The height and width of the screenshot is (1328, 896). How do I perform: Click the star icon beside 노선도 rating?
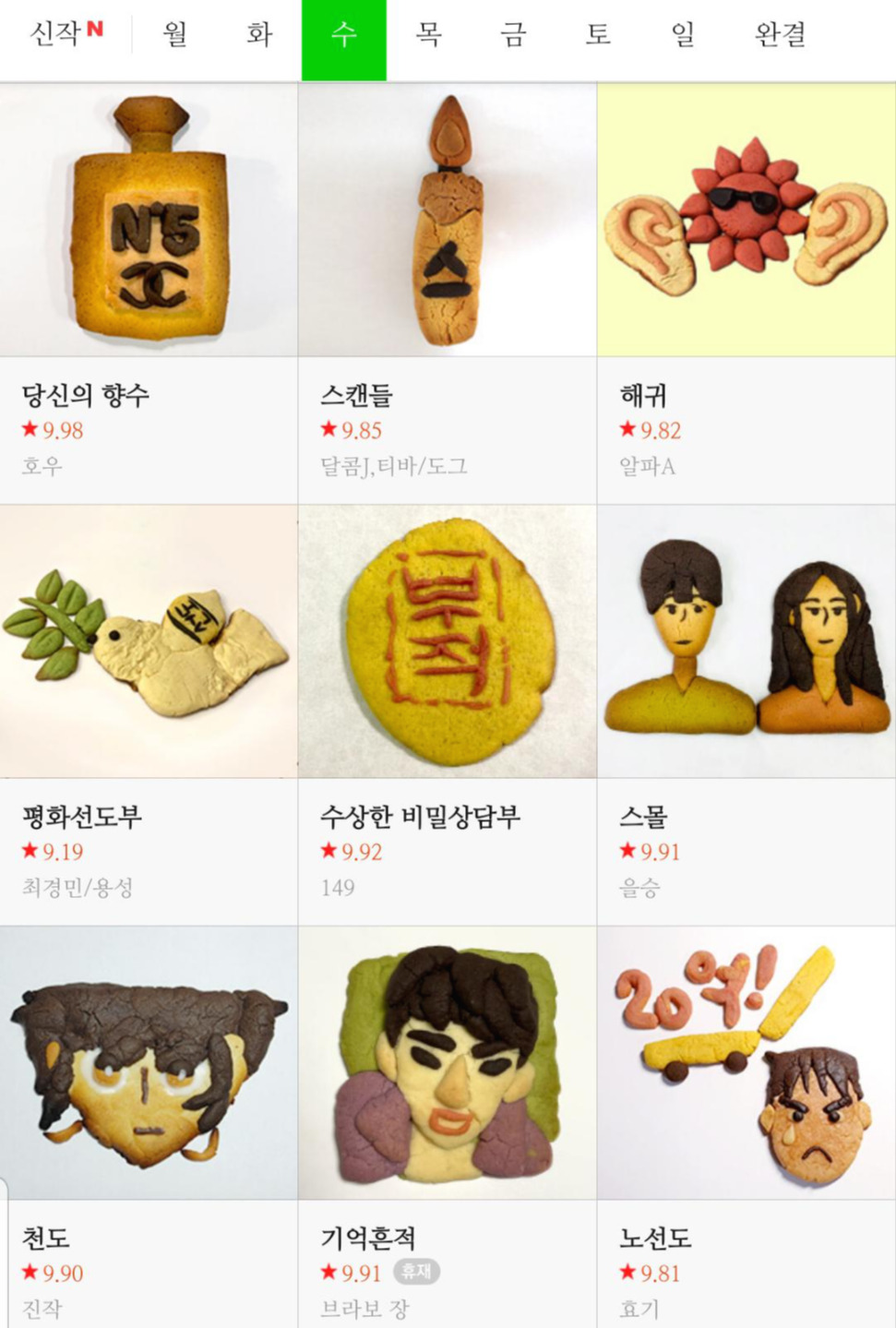(x=627, y=1272)
